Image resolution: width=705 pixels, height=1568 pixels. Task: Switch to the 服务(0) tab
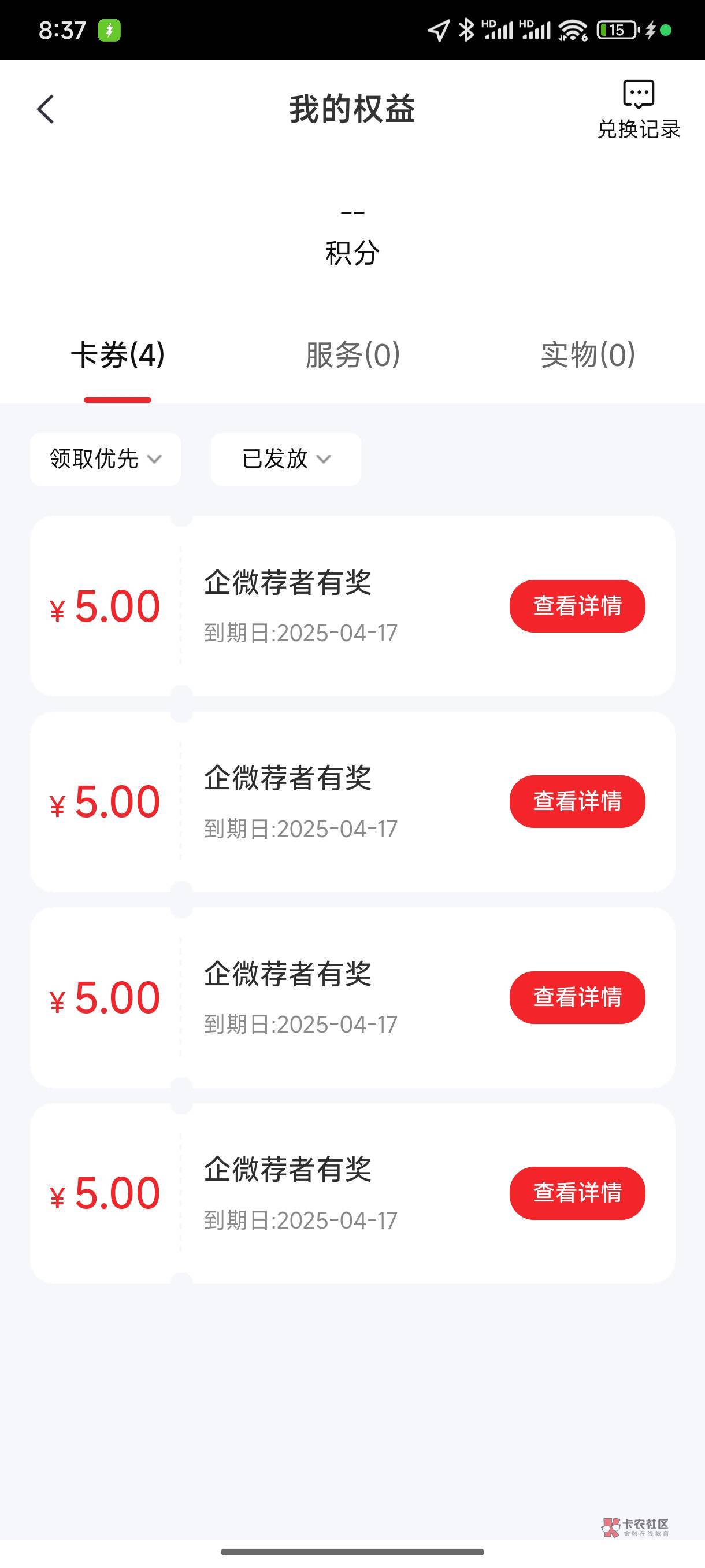[x=352, y=355]
